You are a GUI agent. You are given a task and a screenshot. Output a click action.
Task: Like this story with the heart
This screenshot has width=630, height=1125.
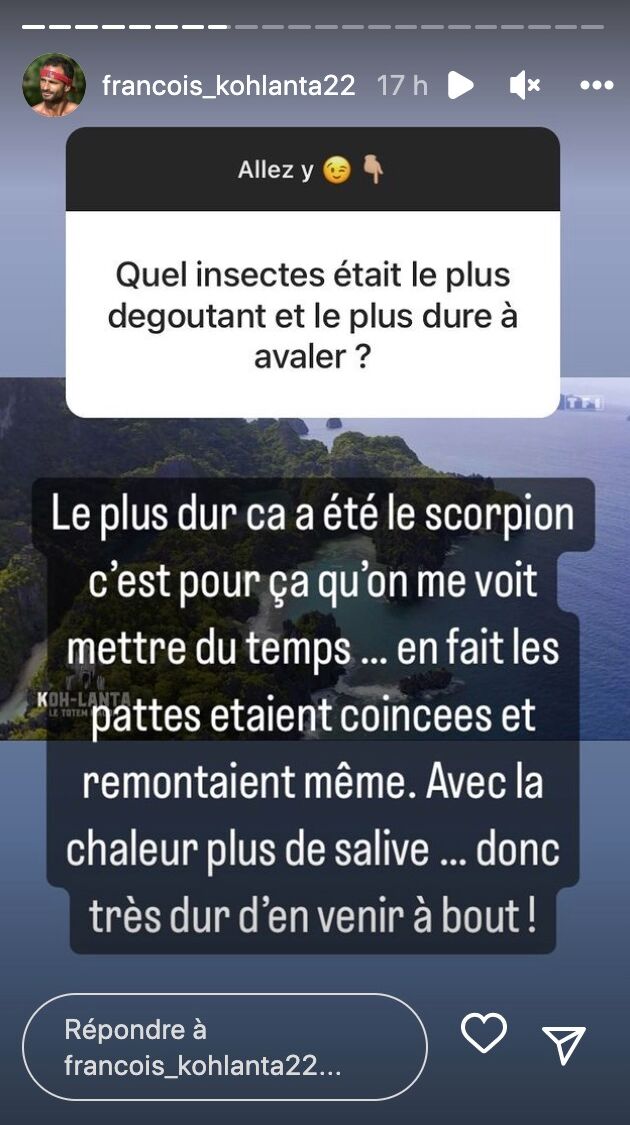click(484, 1033)
